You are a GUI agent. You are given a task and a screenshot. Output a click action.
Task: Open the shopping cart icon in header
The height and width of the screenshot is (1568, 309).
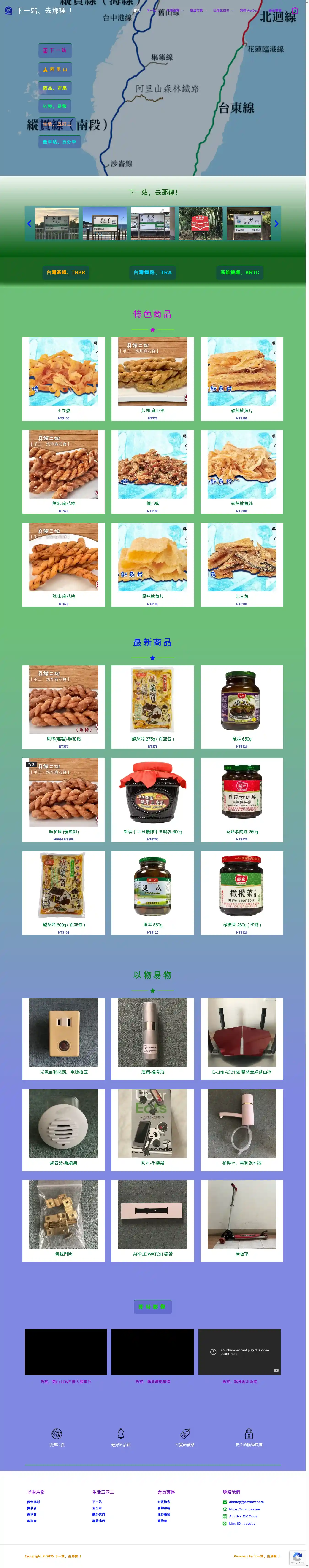[x=294, y=10]
